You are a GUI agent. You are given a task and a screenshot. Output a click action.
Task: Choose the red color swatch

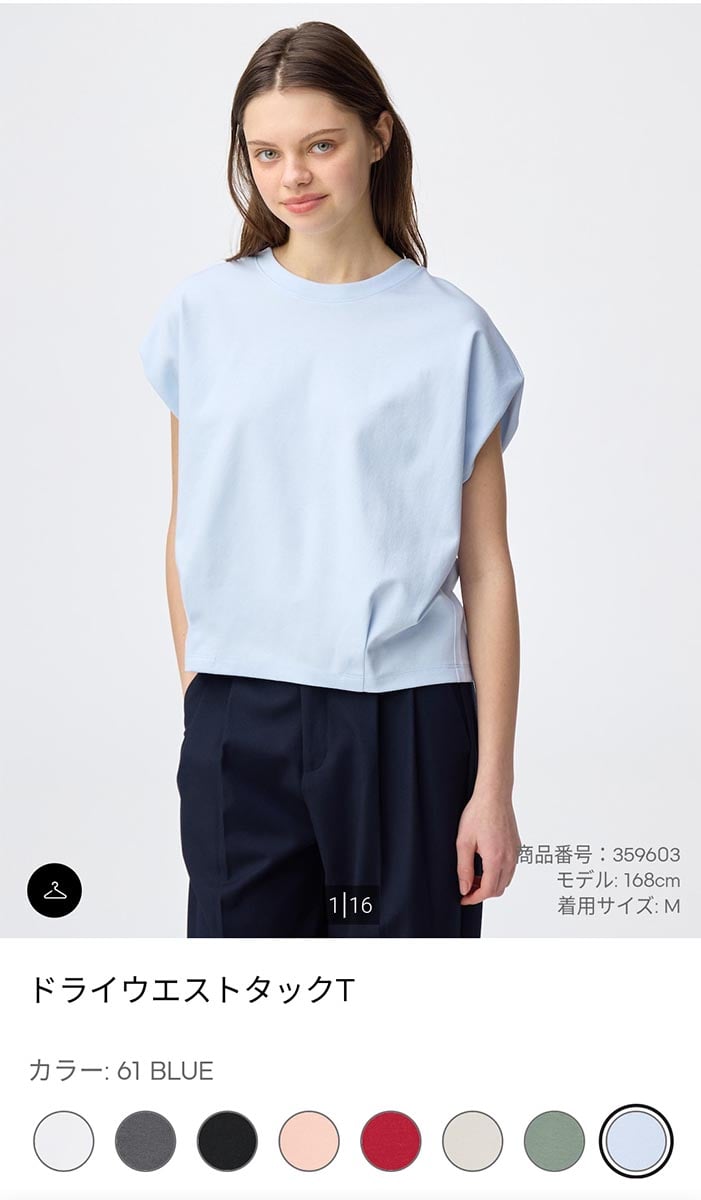point(391,1141)
